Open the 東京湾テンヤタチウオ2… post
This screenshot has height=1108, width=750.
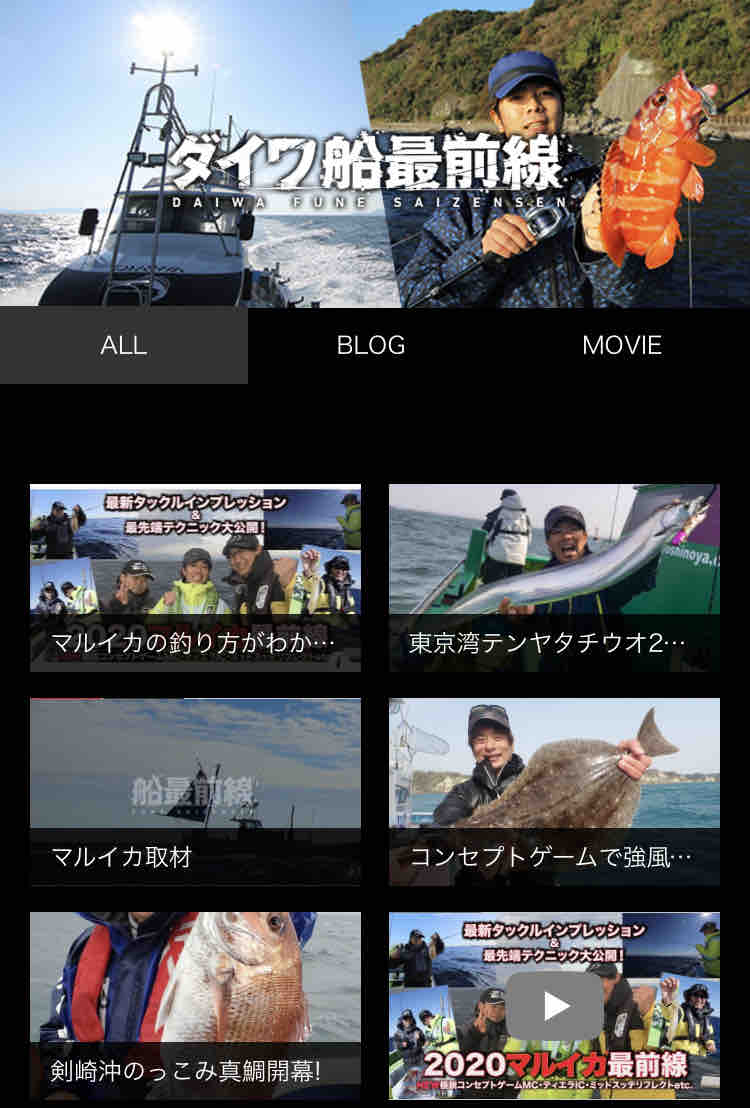pos(554,577)
